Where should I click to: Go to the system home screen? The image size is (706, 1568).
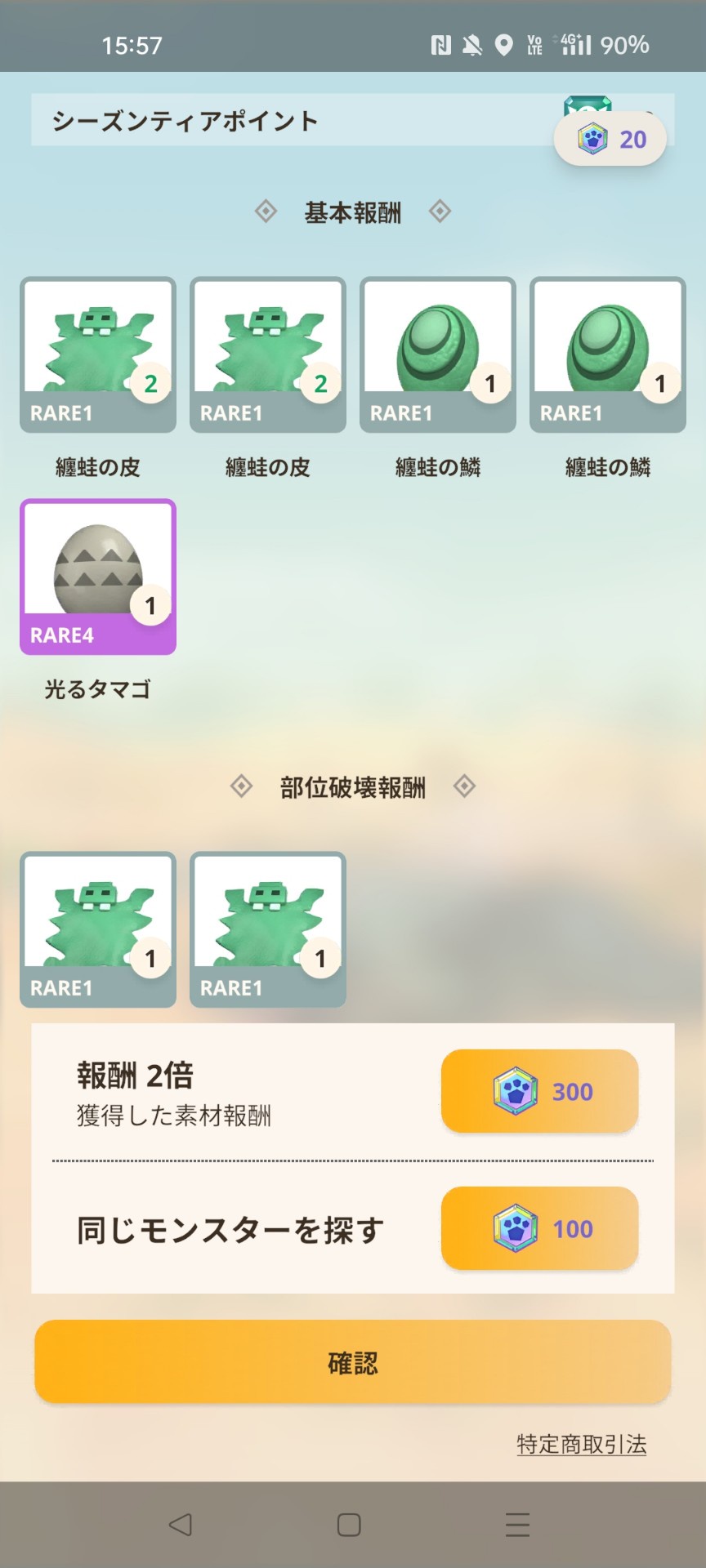point(349,1525)
